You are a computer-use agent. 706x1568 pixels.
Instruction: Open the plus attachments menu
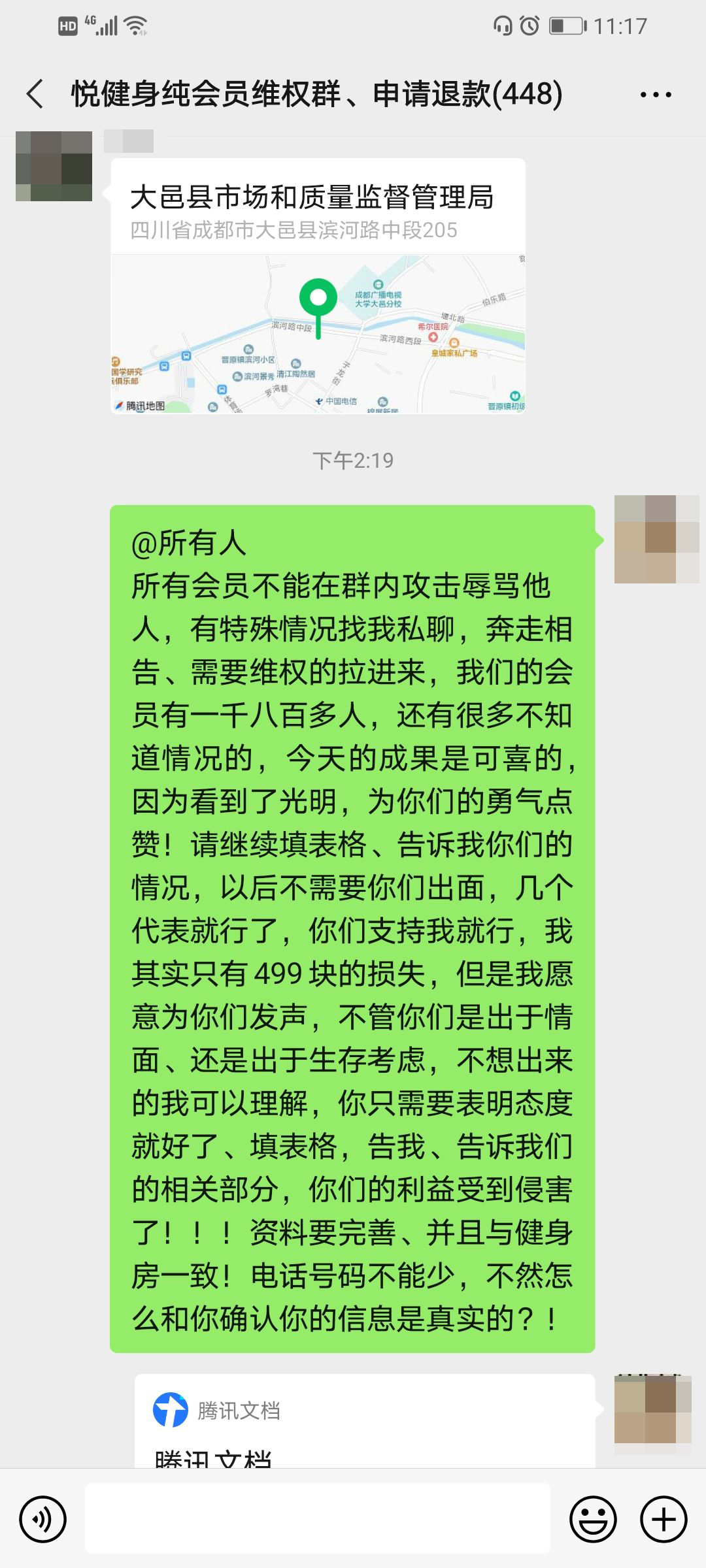664,1520
